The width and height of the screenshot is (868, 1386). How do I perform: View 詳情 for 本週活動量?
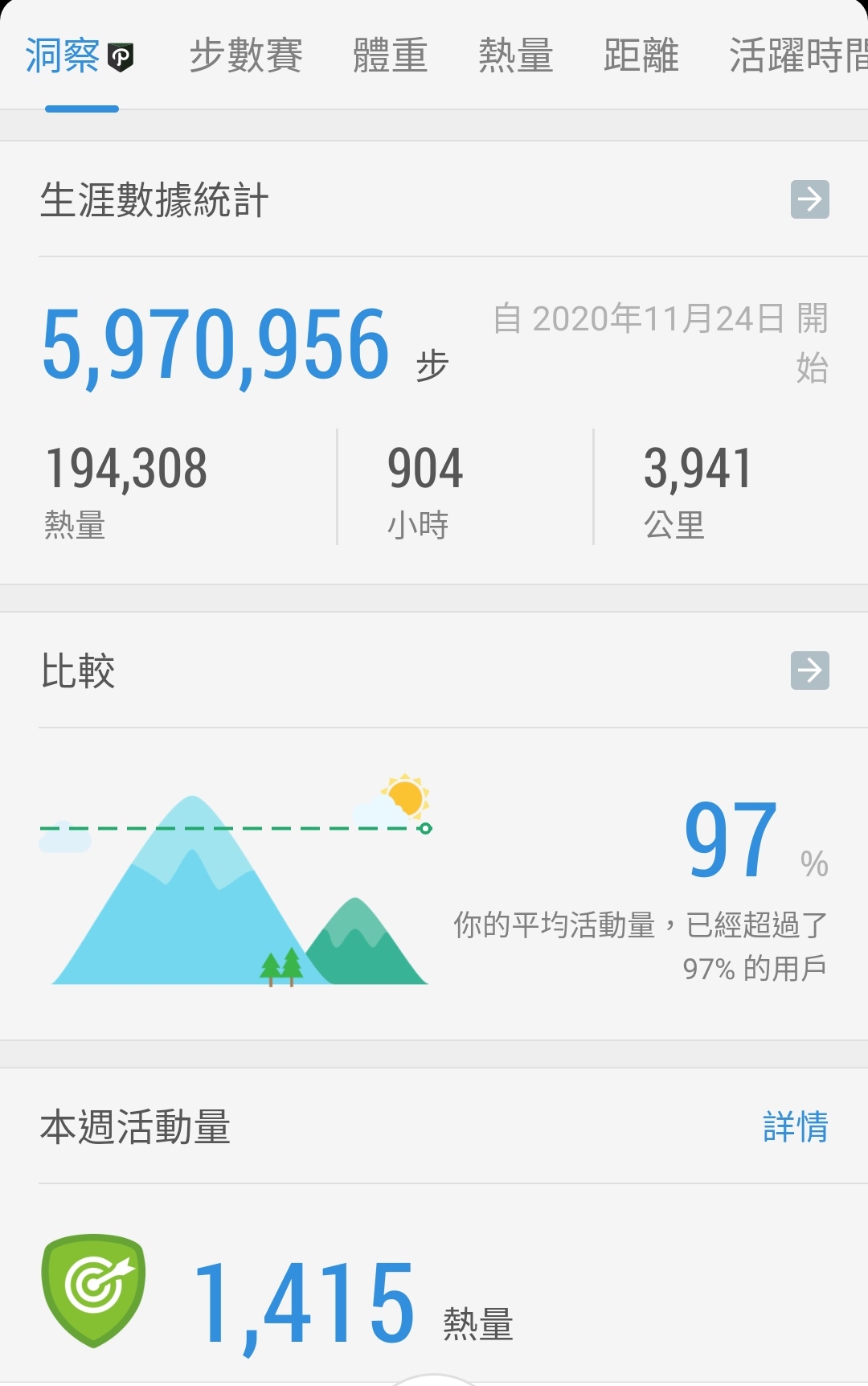pyautogui.click(x=795, y=1126)
